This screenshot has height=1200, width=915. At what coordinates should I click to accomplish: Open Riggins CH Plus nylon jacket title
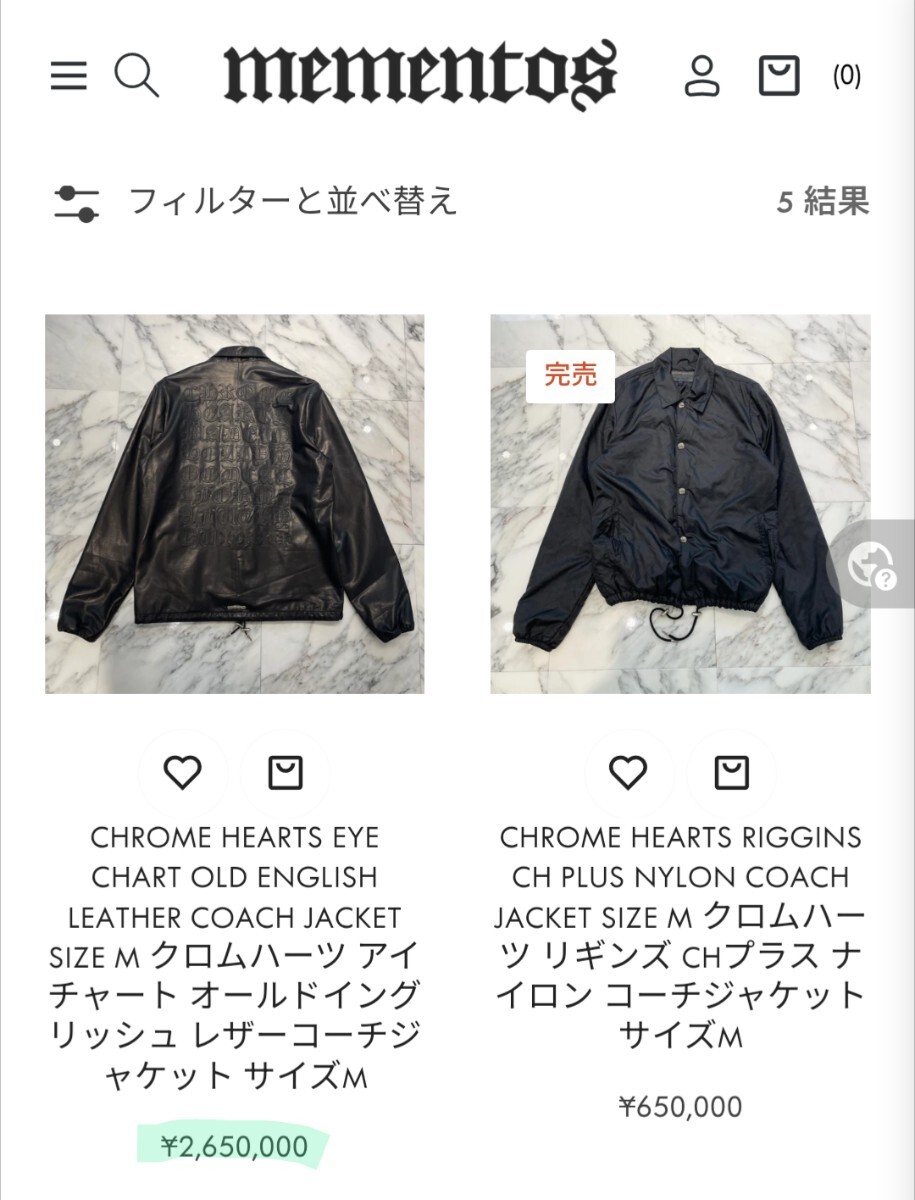[680, 936]
